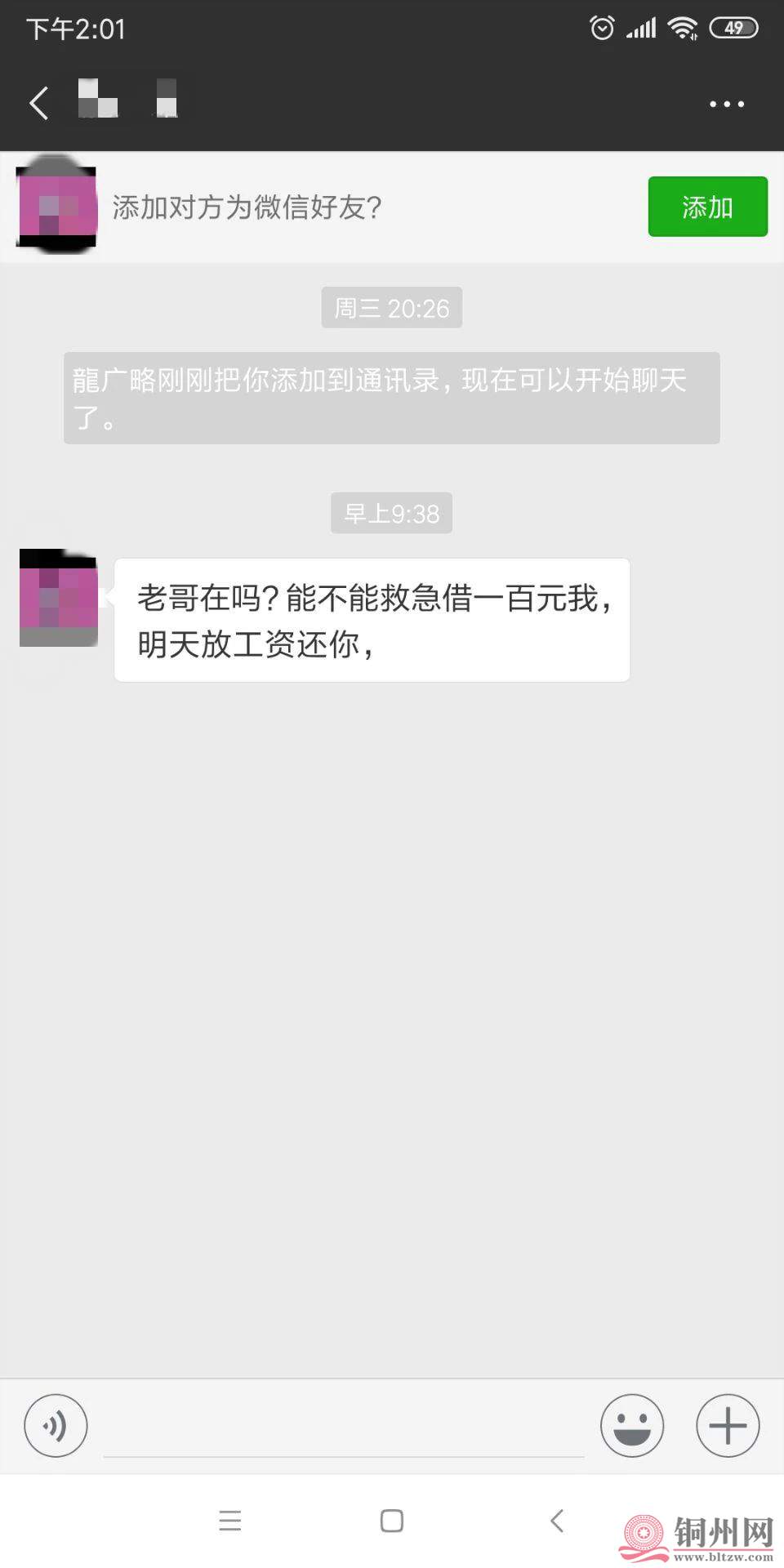The width and height of the screenshot is (784, 1568).
Task: Go back from this chat
Action: (38, 103)
